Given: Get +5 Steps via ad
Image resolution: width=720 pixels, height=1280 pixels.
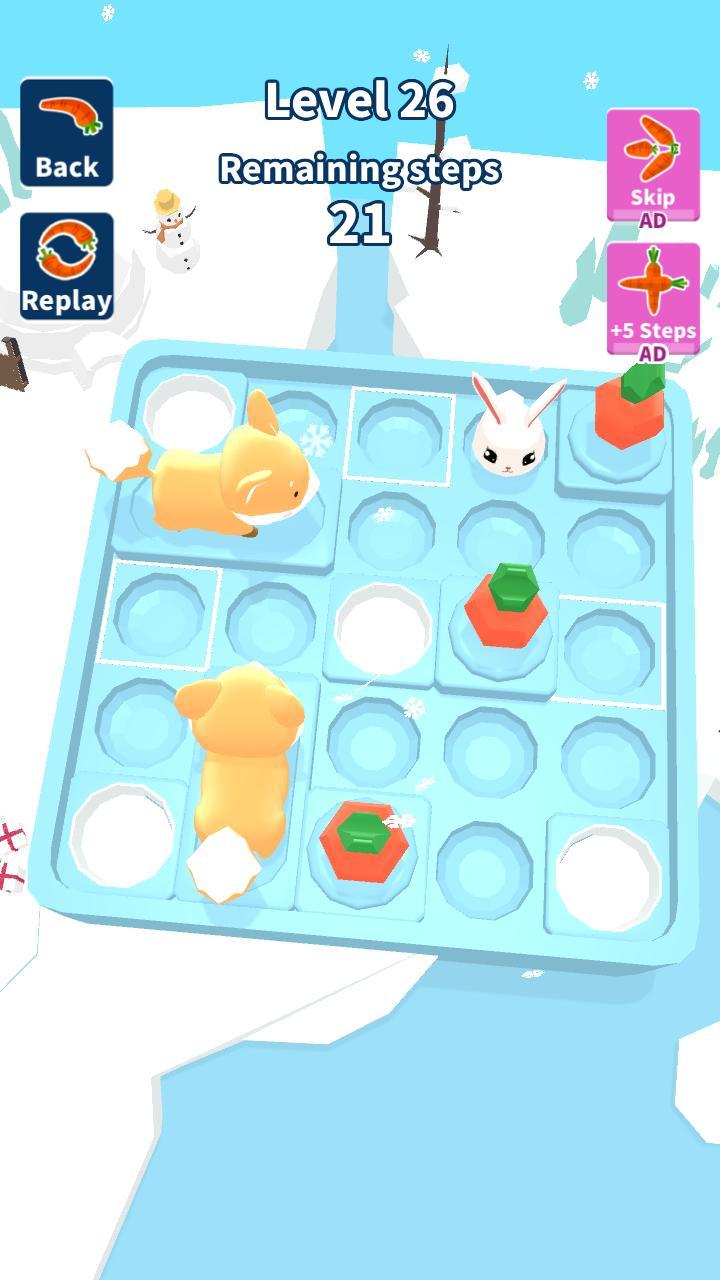Looking at the screenshot, I should point(652,298).
